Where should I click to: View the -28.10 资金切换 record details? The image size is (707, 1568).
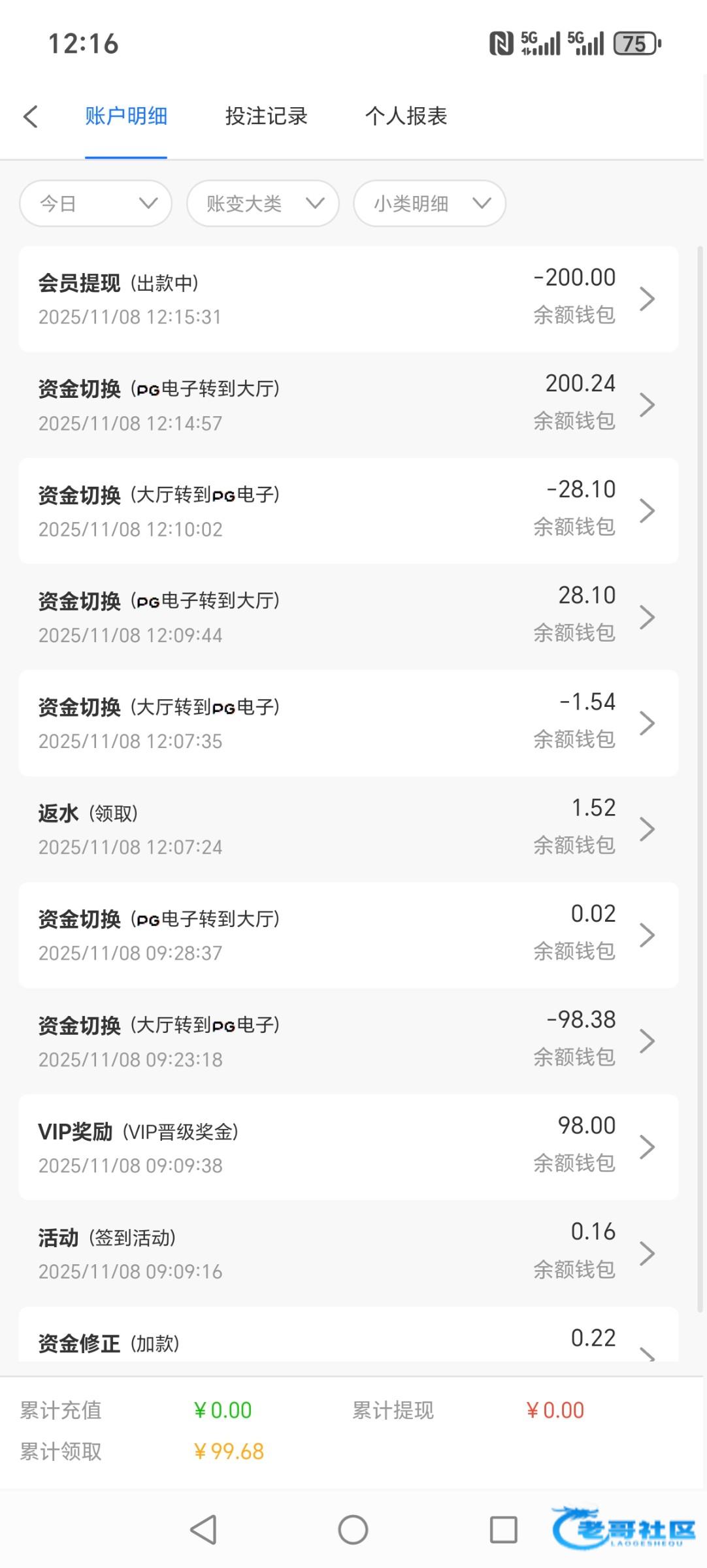pos(348,511)
